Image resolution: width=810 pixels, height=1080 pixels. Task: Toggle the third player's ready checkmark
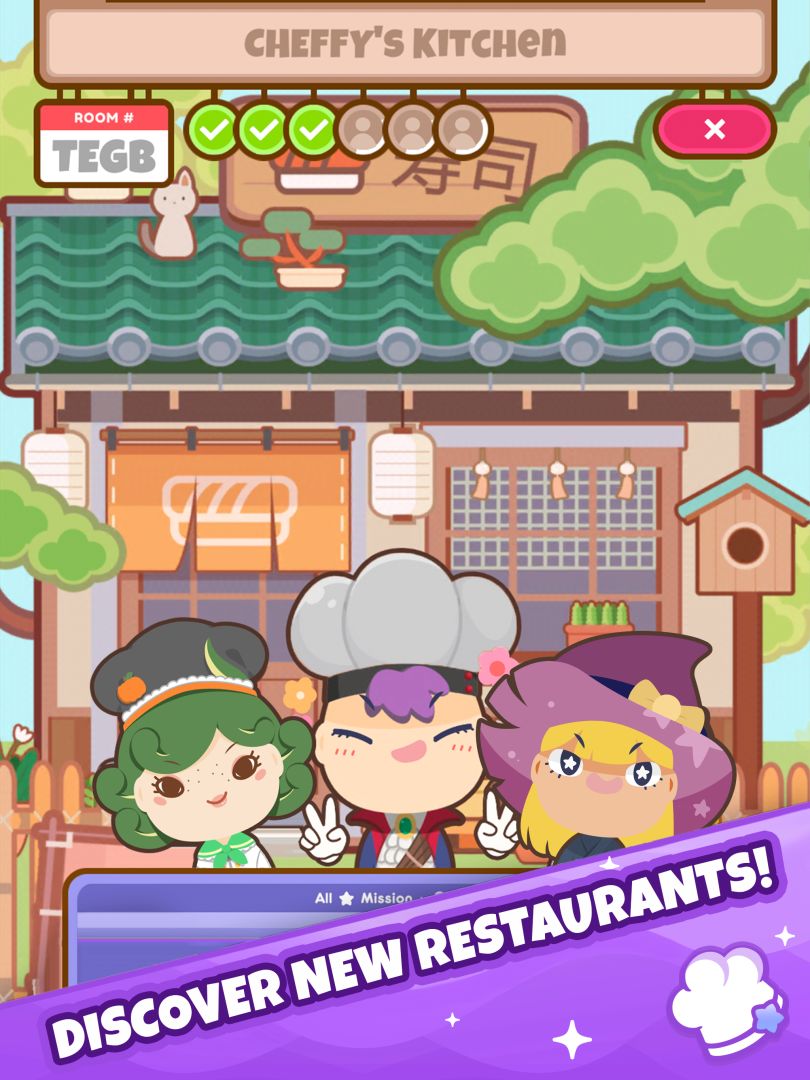click(311, 130)
